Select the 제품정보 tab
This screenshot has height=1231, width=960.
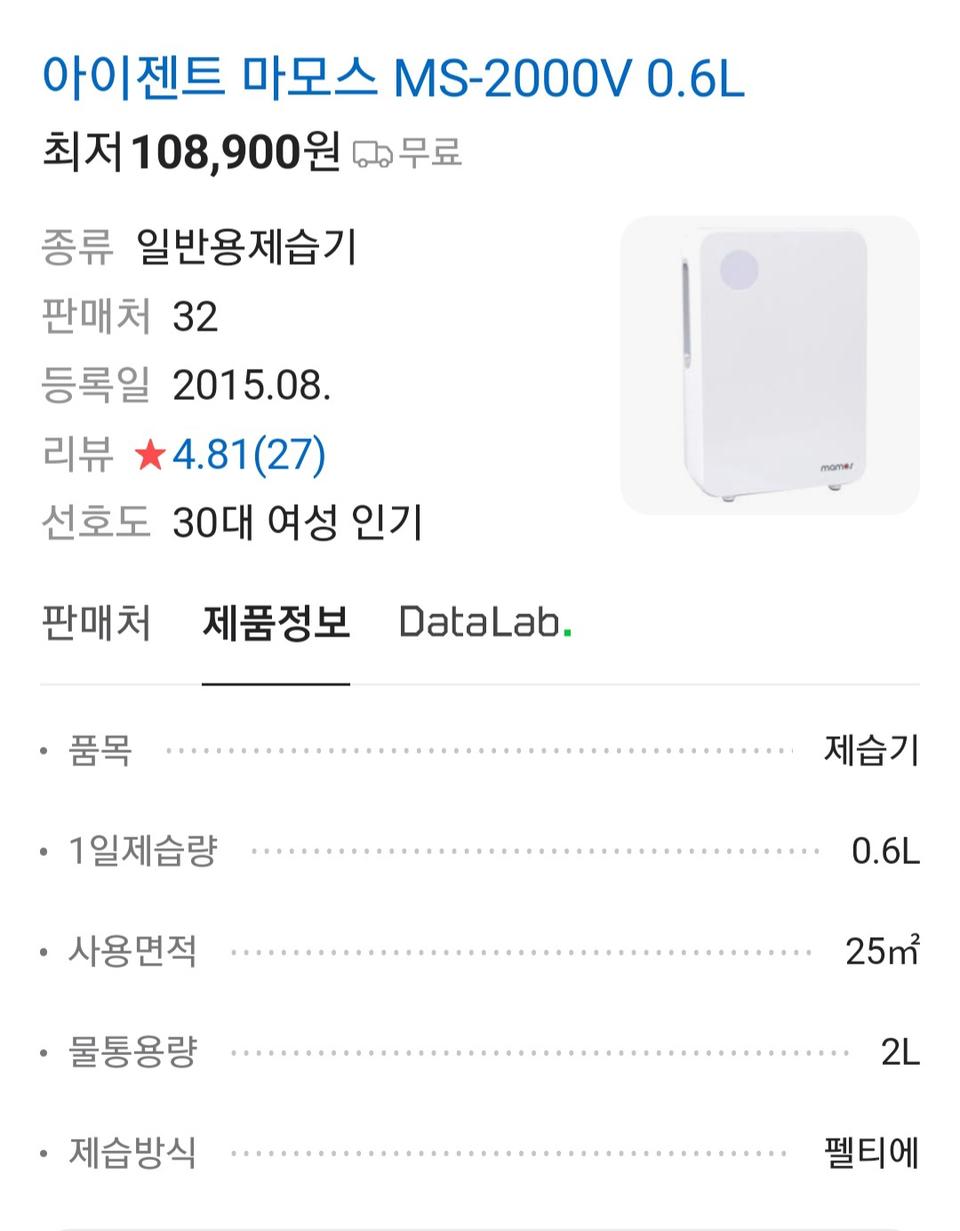(x=276, y=623)
